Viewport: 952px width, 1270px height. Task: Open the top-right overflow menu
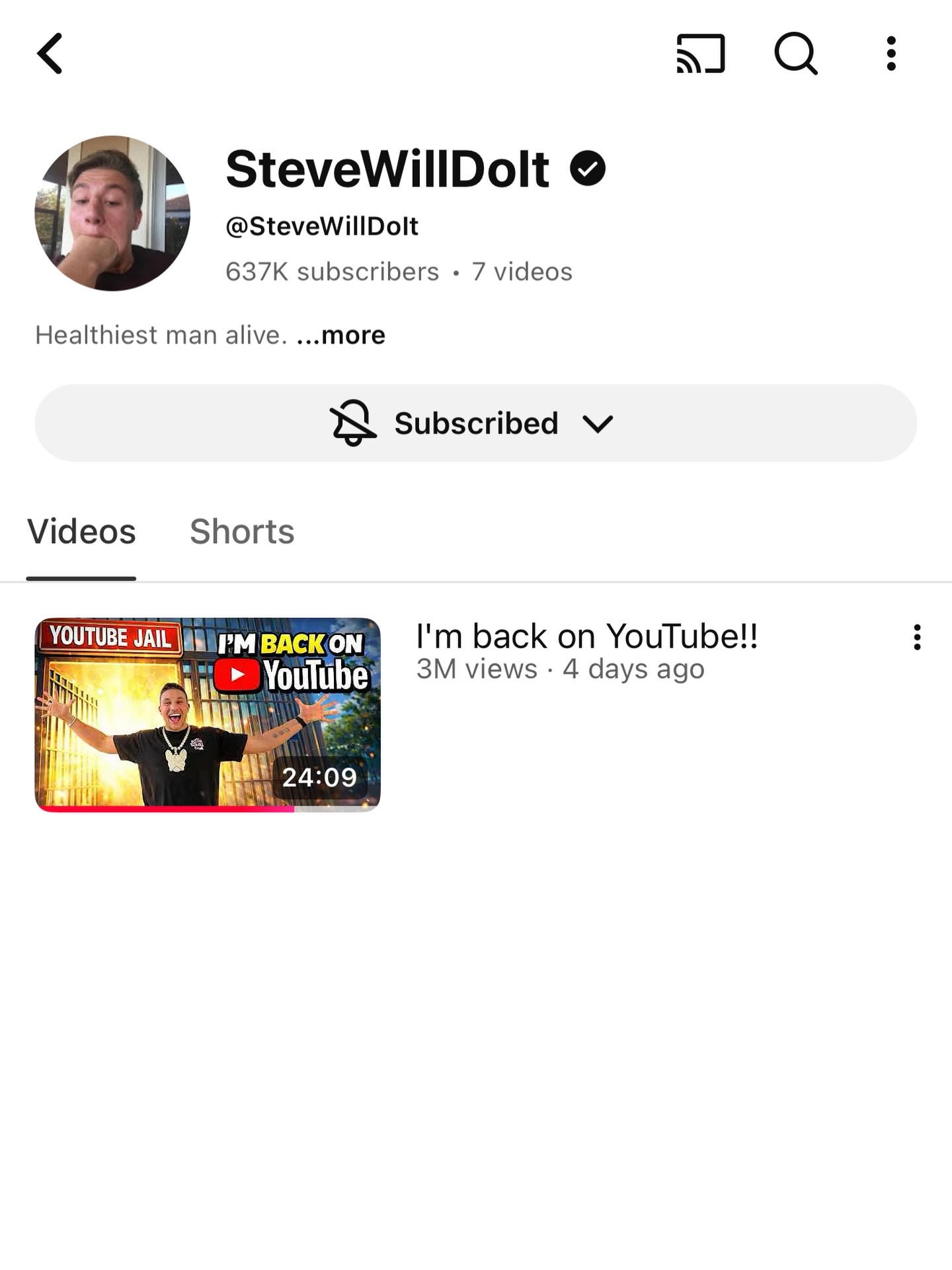(891, 54)
